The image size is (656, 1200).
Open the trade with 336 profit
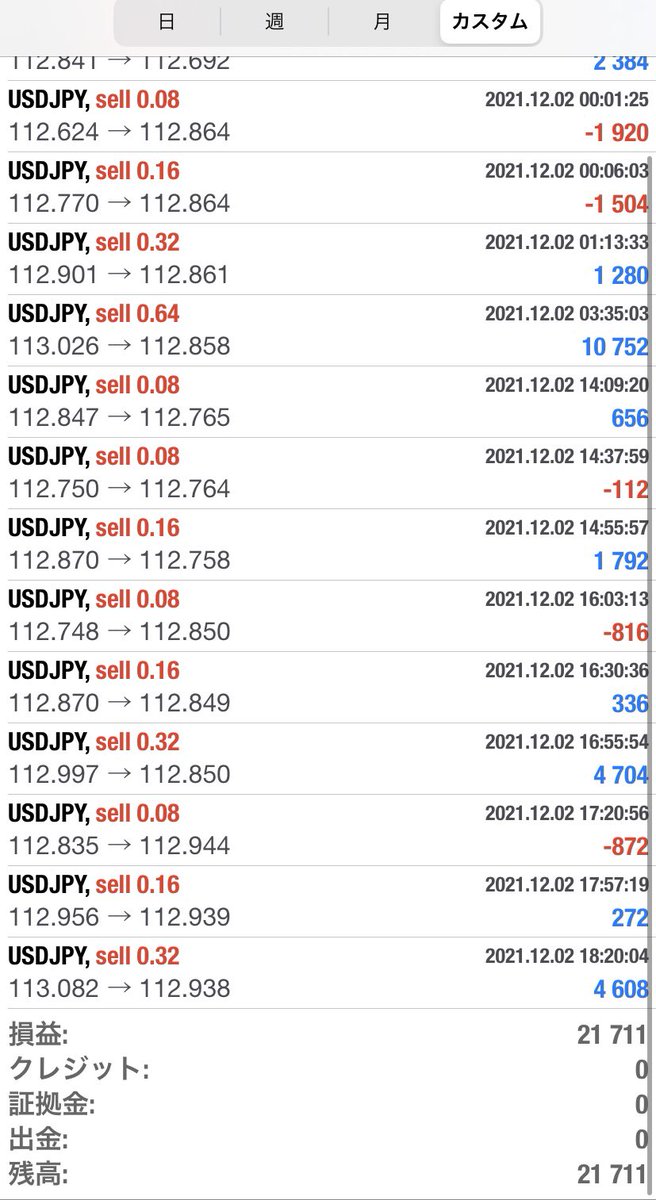[328, 687]
